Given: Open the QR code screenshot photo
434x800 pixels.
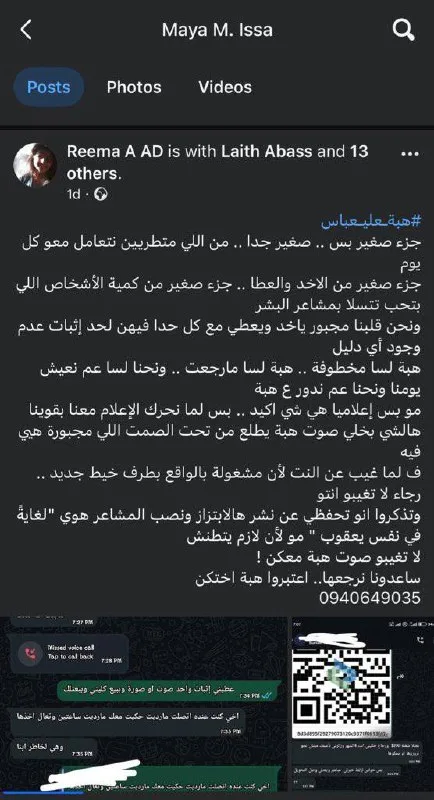Looking at the screenshot, I should [x=362, y=708].
